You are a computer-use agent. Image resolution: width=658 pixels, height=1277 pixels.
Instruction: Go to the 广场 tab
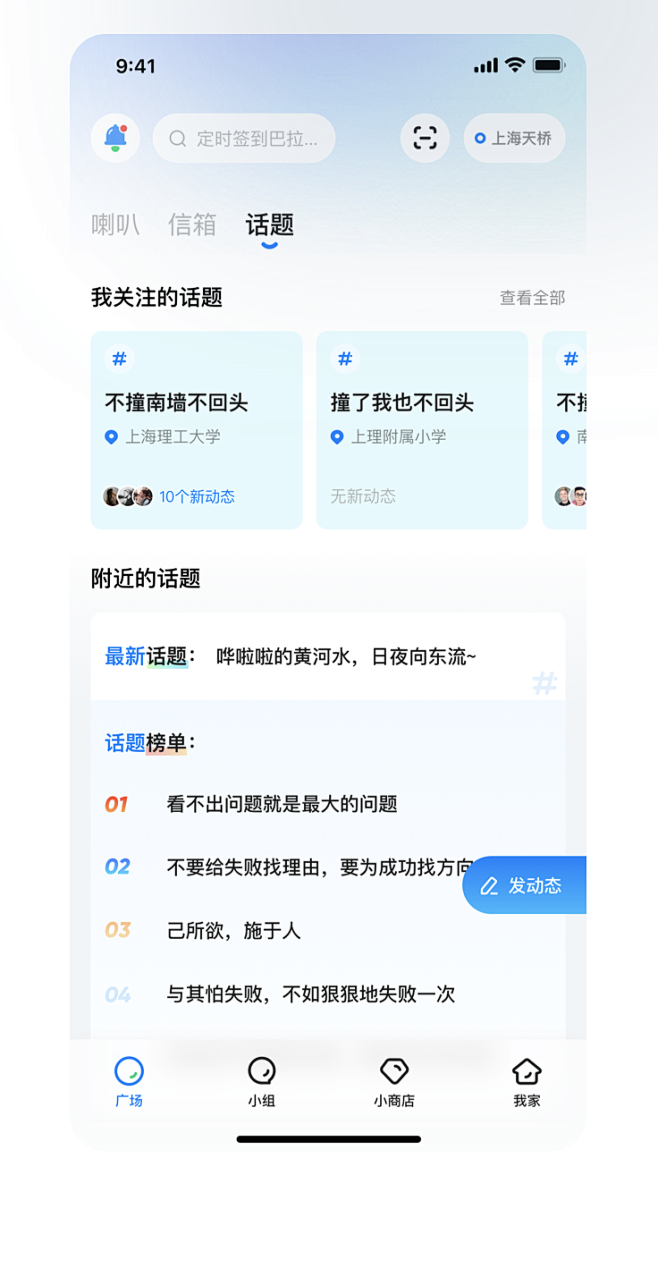(129, 1082)
